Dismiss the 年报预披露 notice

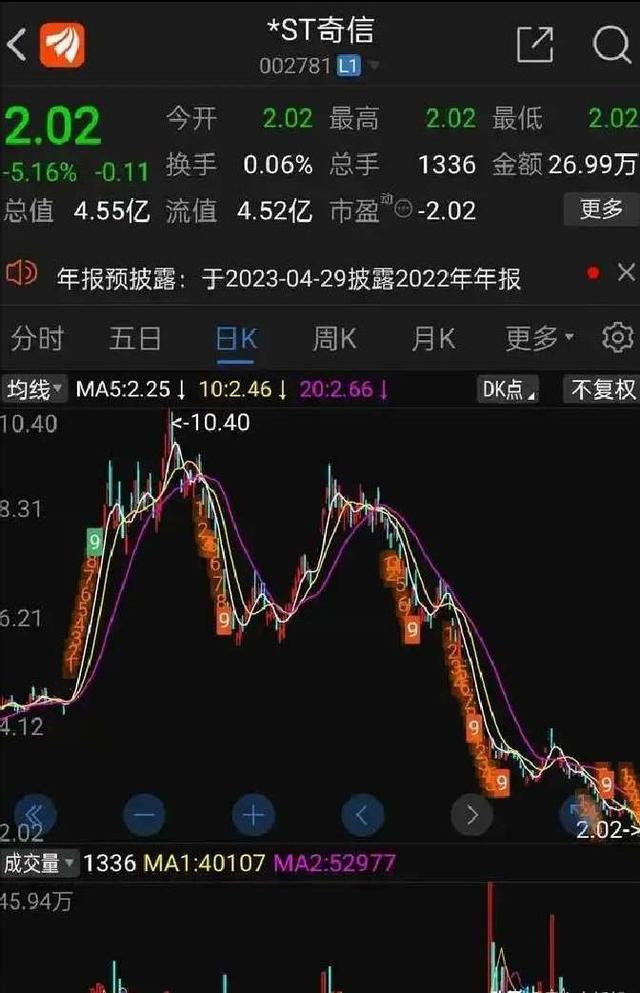(626, 272)
